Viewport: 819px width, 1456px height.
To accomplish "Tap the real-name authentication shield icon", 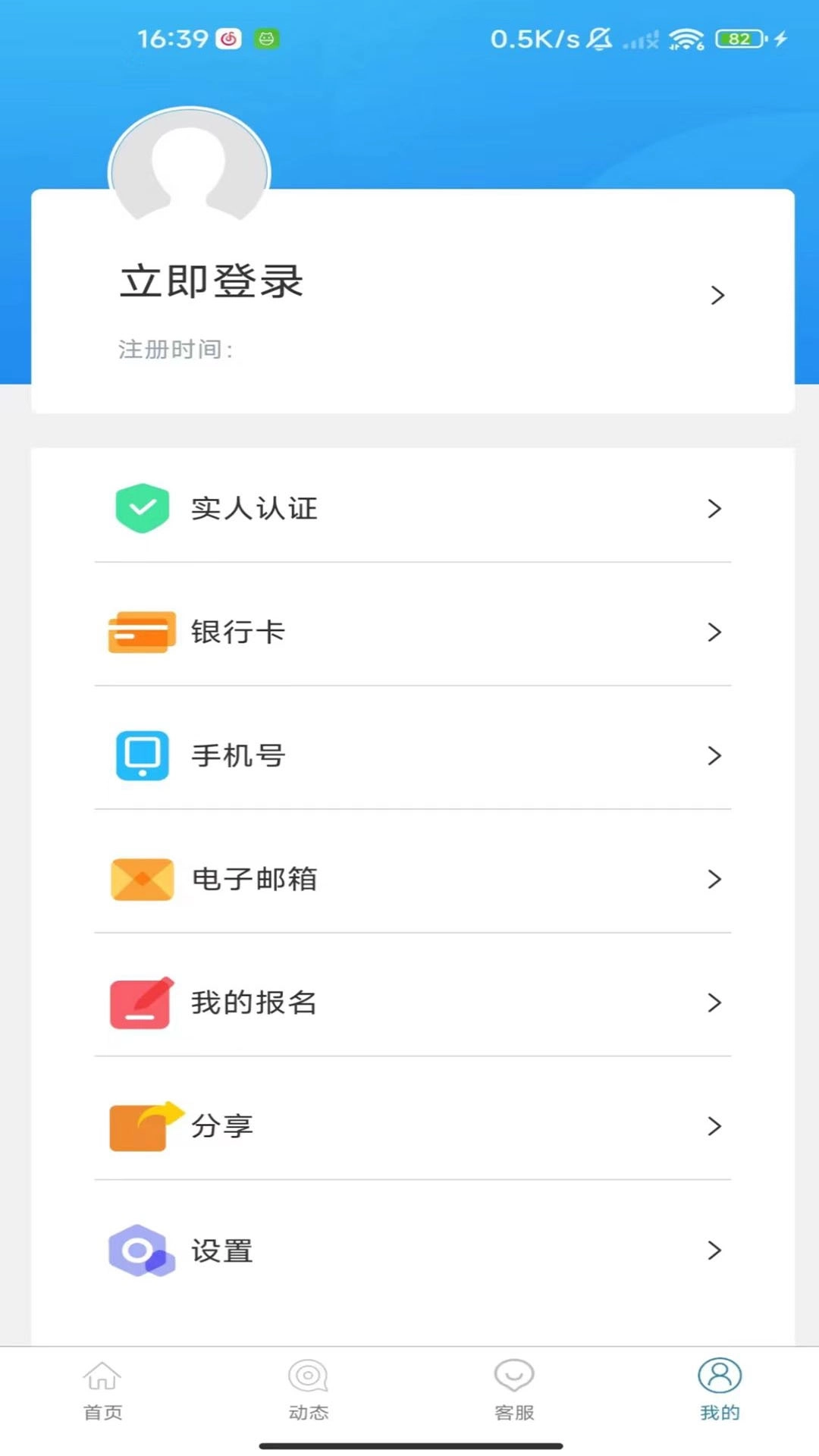I will (x=141, y=508).
